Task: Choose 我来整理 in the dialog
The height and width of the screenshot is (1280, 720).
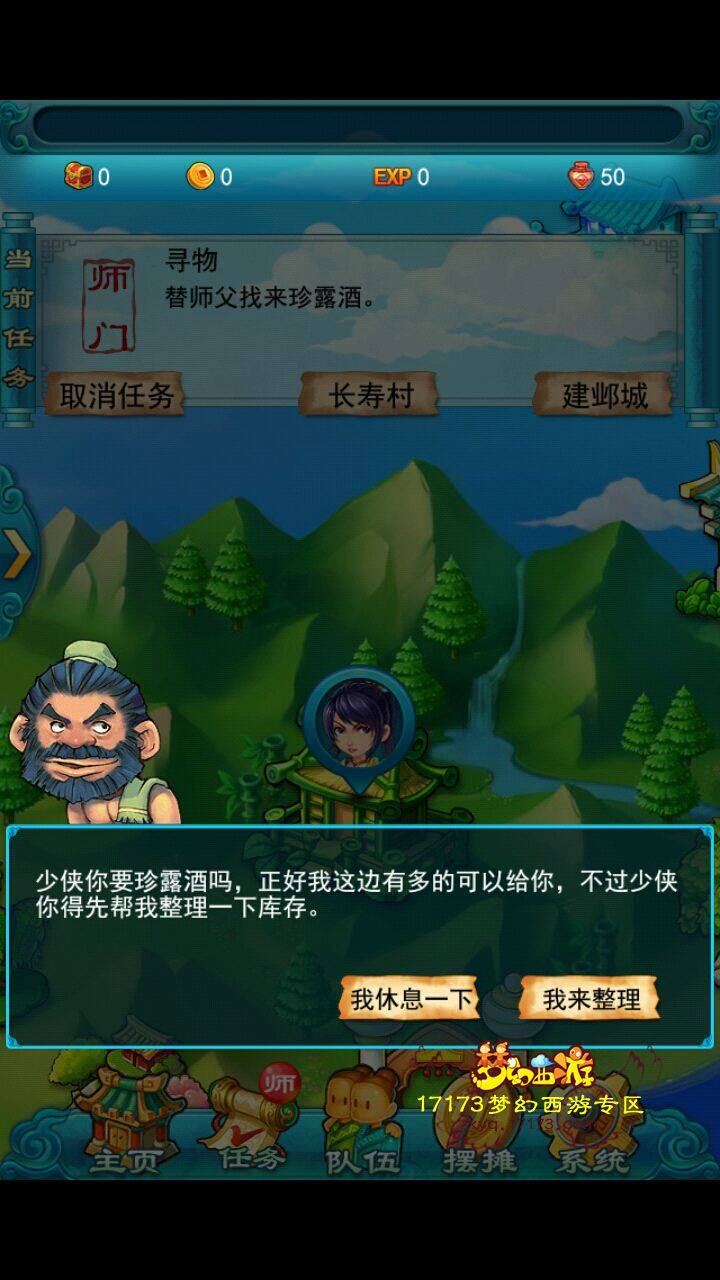Action: [590, 999]
